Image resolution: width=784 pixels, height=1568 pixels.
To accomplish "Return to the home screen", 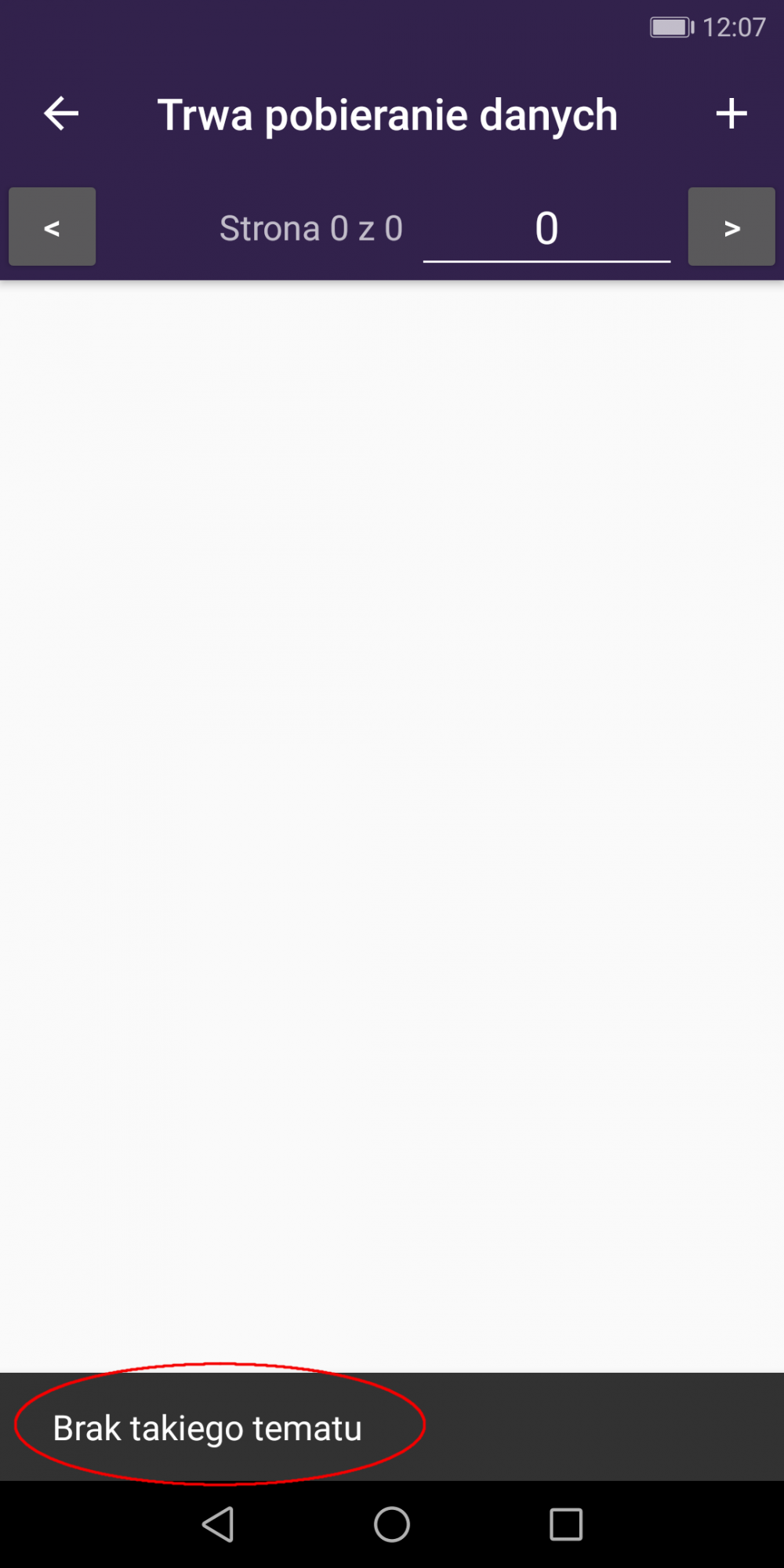I will (392, 1525).
